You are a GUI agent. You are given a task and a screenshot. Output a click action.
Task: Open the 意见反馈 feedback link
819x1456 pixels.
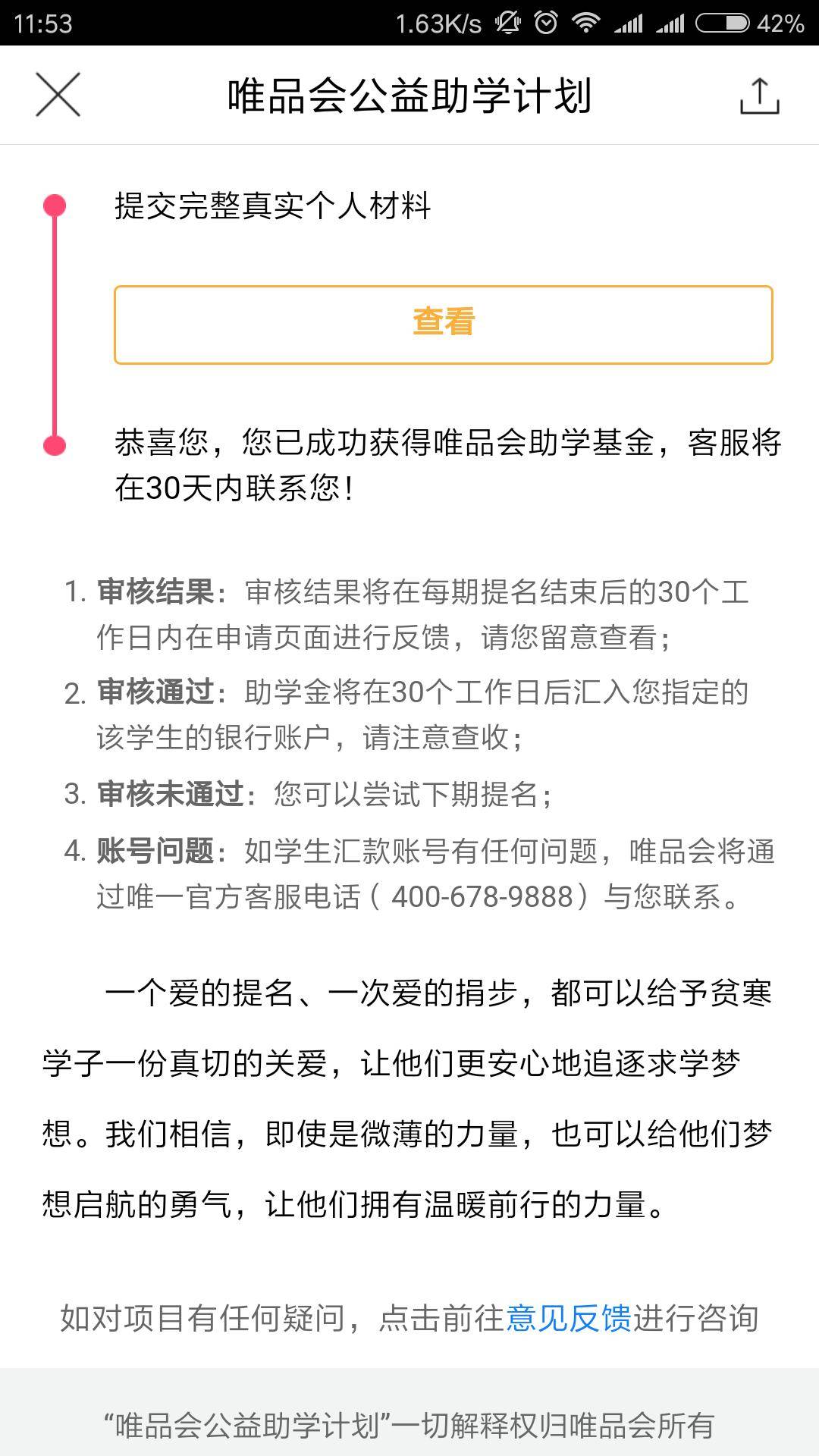click(568, 1318)
